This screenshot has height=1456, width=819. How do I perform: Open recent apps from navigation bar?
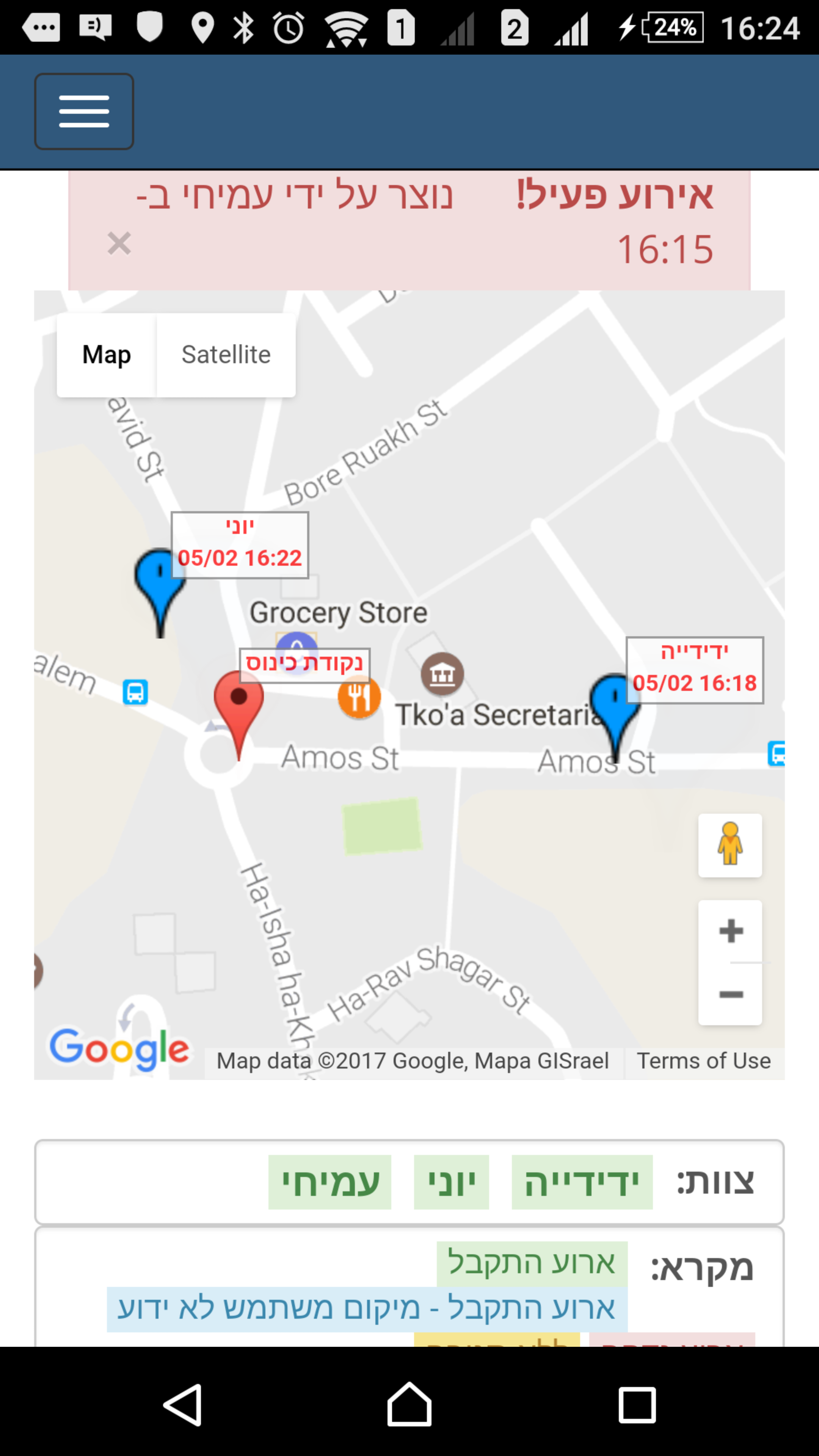click(x=637, y=1404)
